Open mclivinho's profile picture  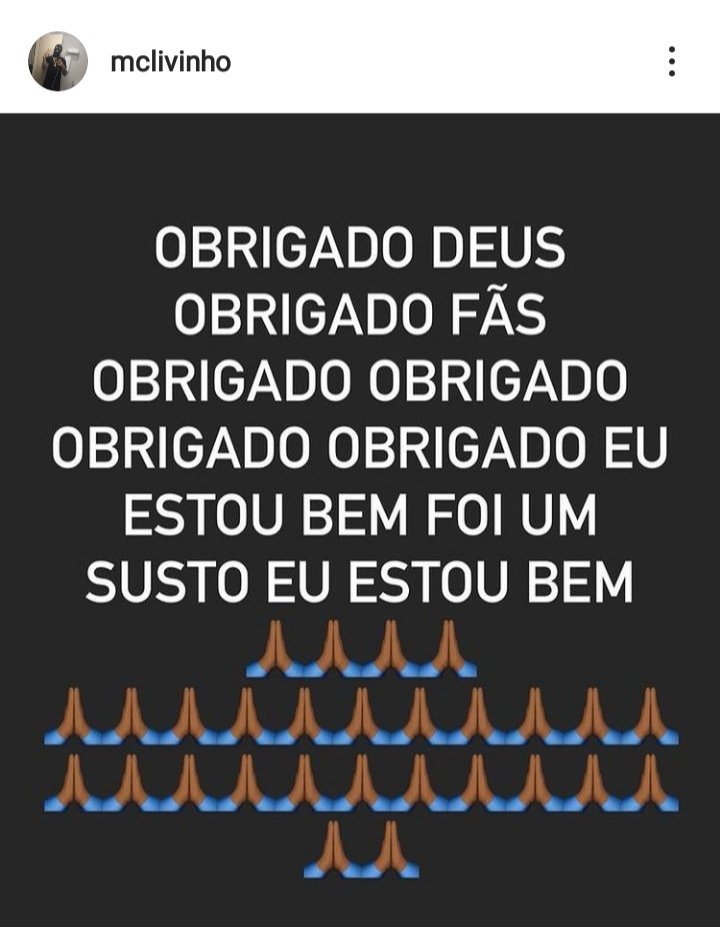coord(57,61)
